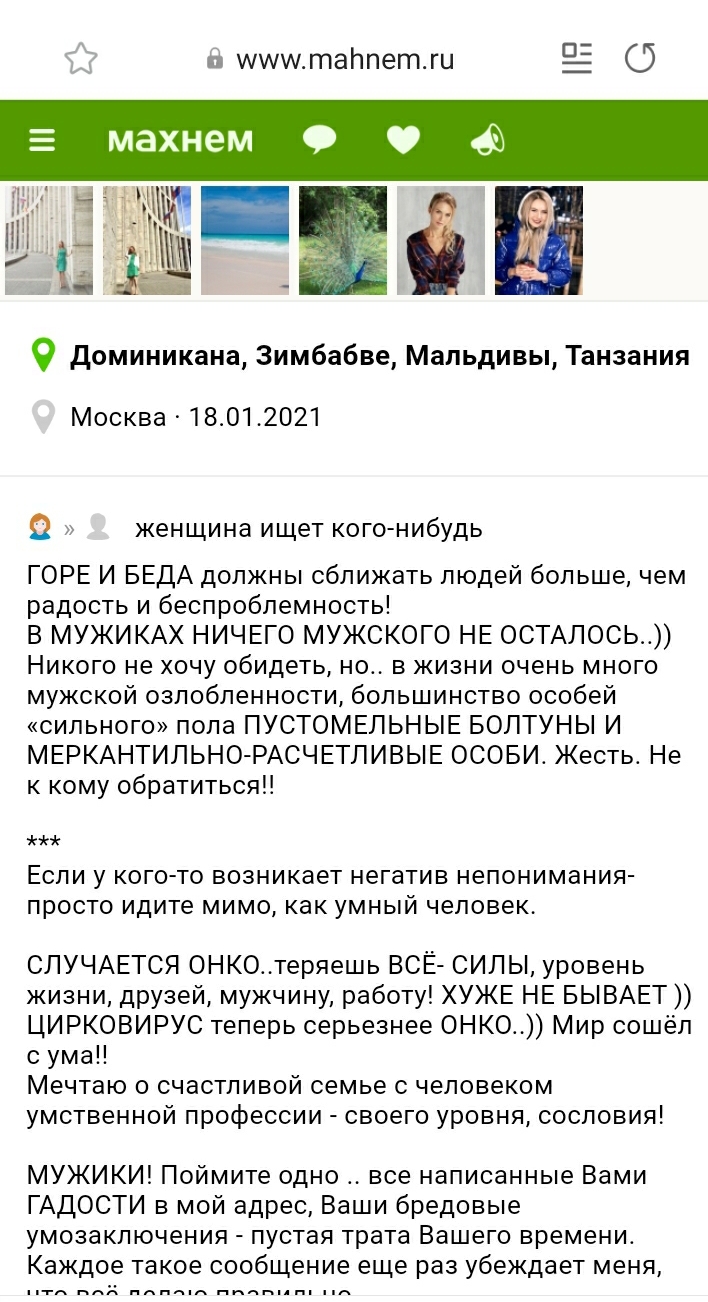Screen dimensions: 708x1302
Task: Go to the махнем home logo
Action: pos(181,141)
